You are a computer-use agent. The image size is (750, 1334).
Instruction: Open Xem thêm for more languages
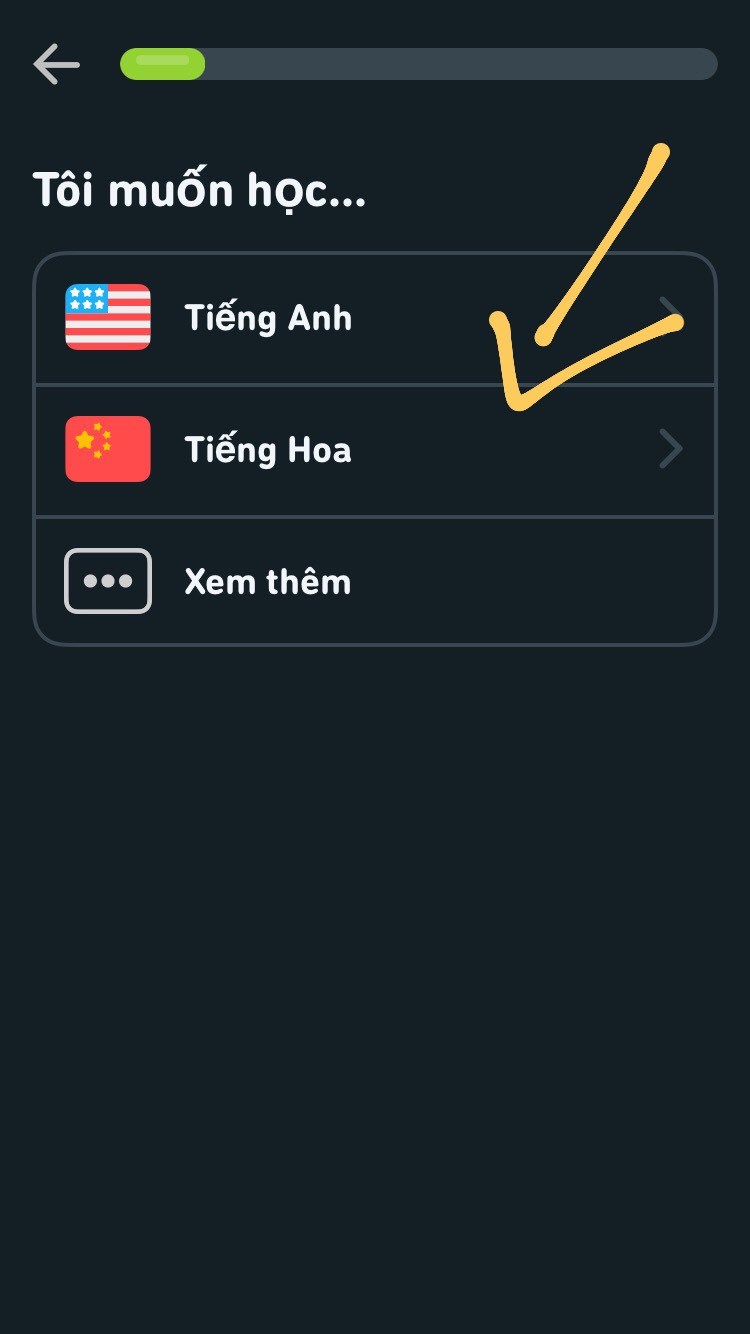coord(268,582)
